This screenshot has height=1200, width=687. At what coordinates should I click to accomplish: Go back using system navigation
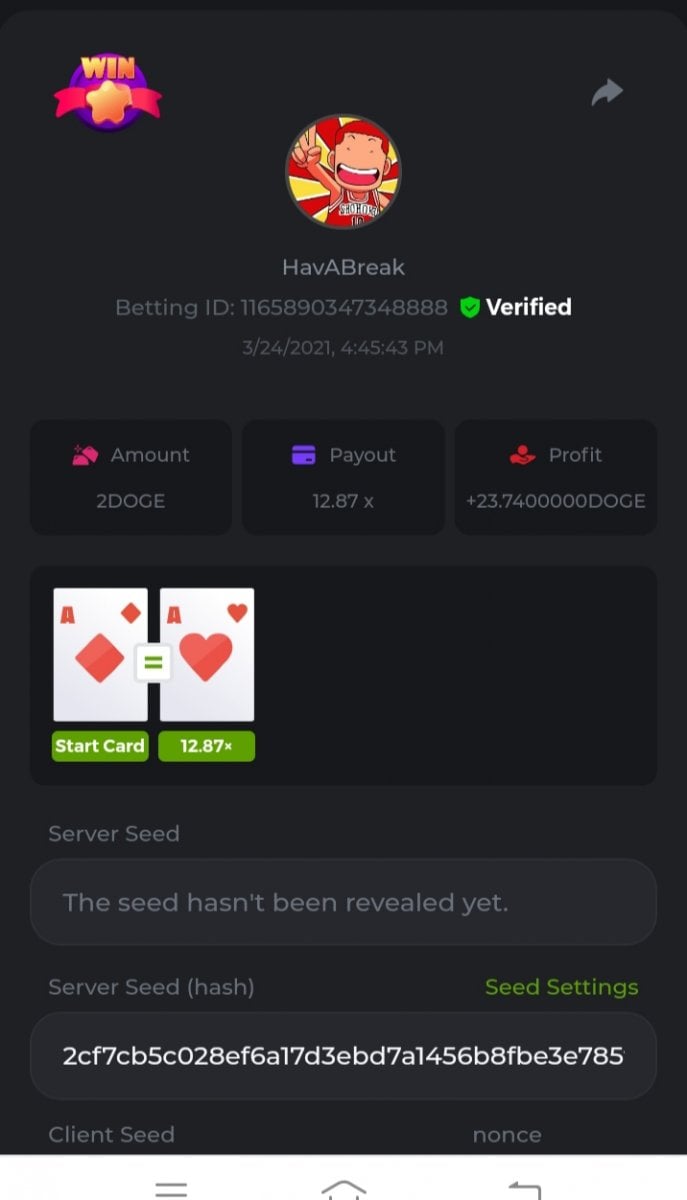coord(524,1188)
